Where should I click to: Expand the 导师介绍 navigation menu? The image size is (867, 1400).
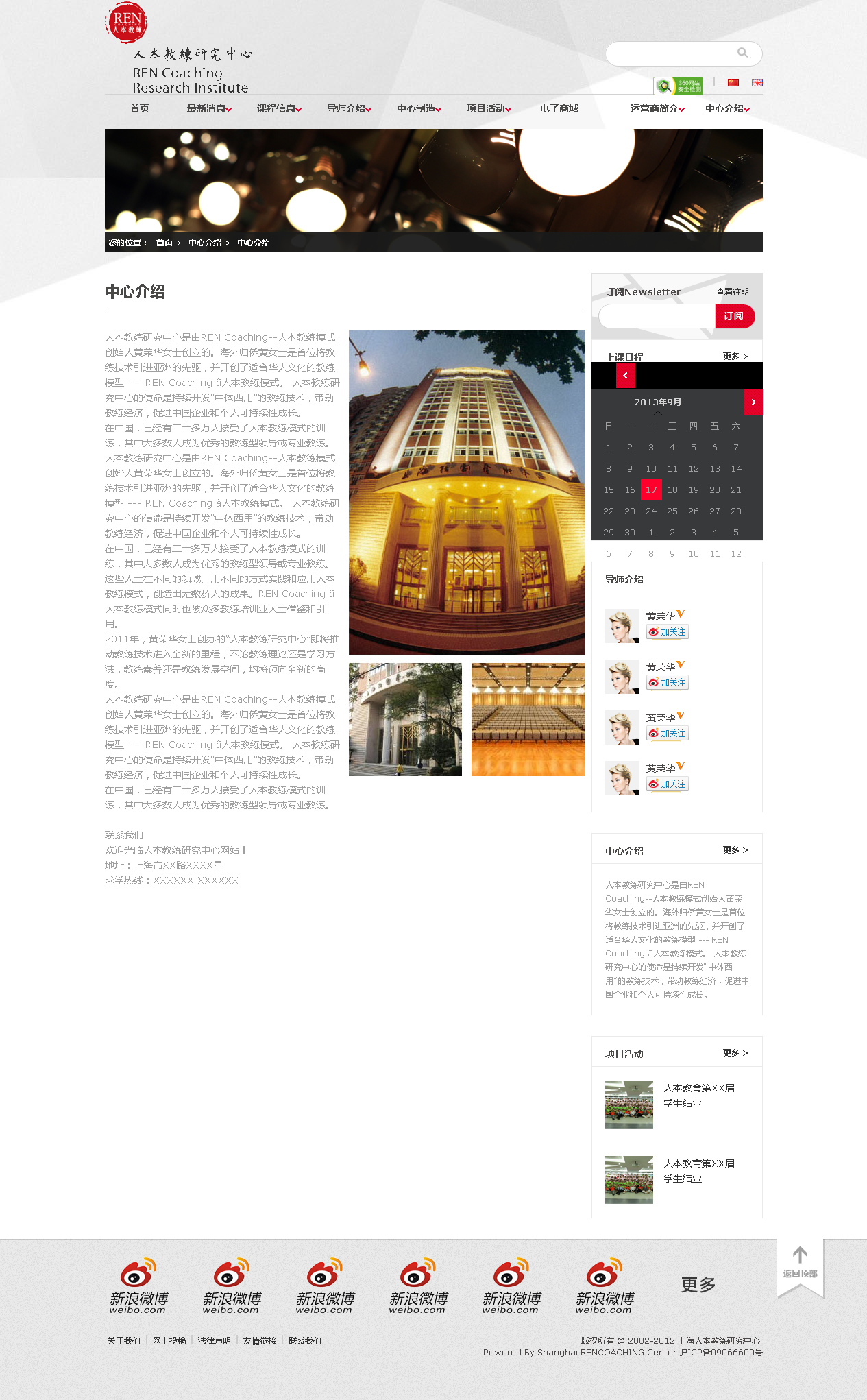coord(349,108)
